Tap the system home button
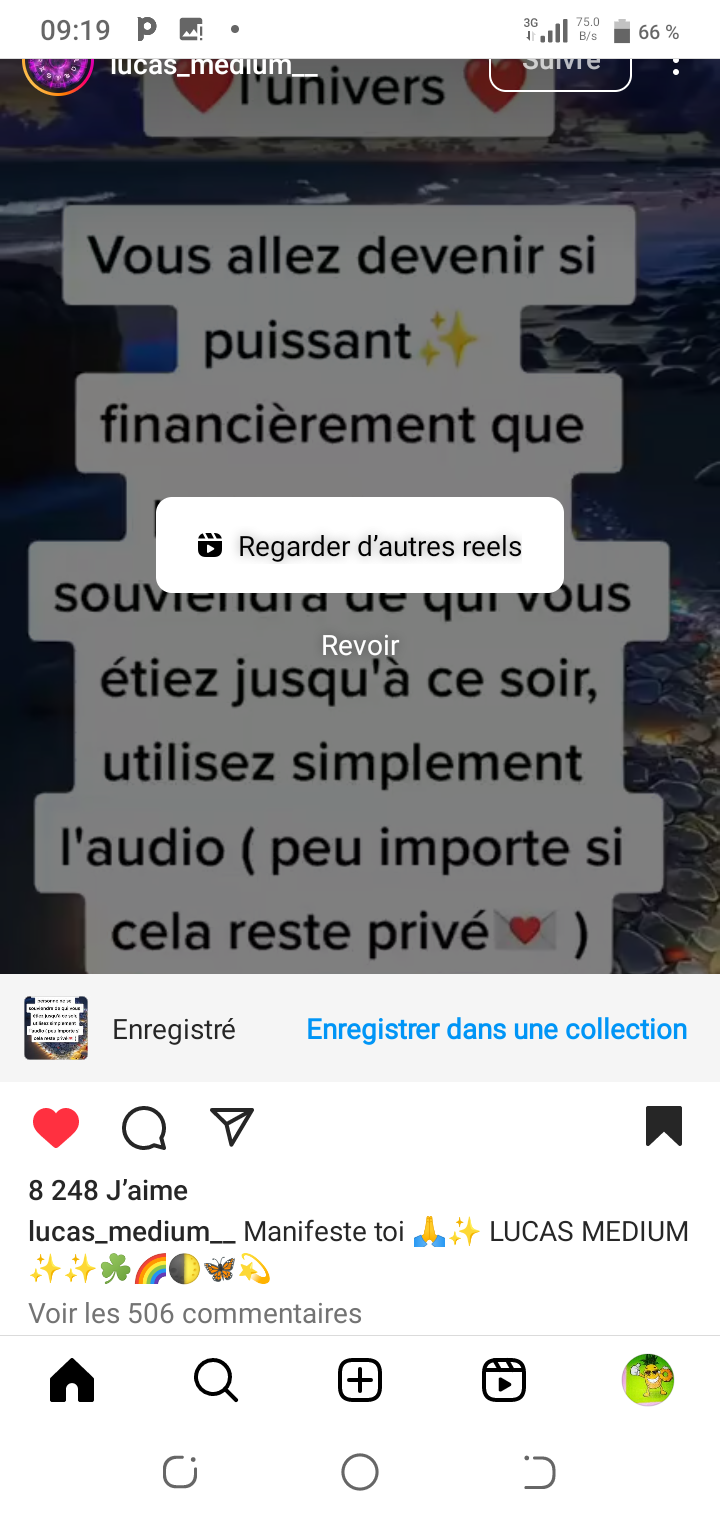 coord(360,1472)
